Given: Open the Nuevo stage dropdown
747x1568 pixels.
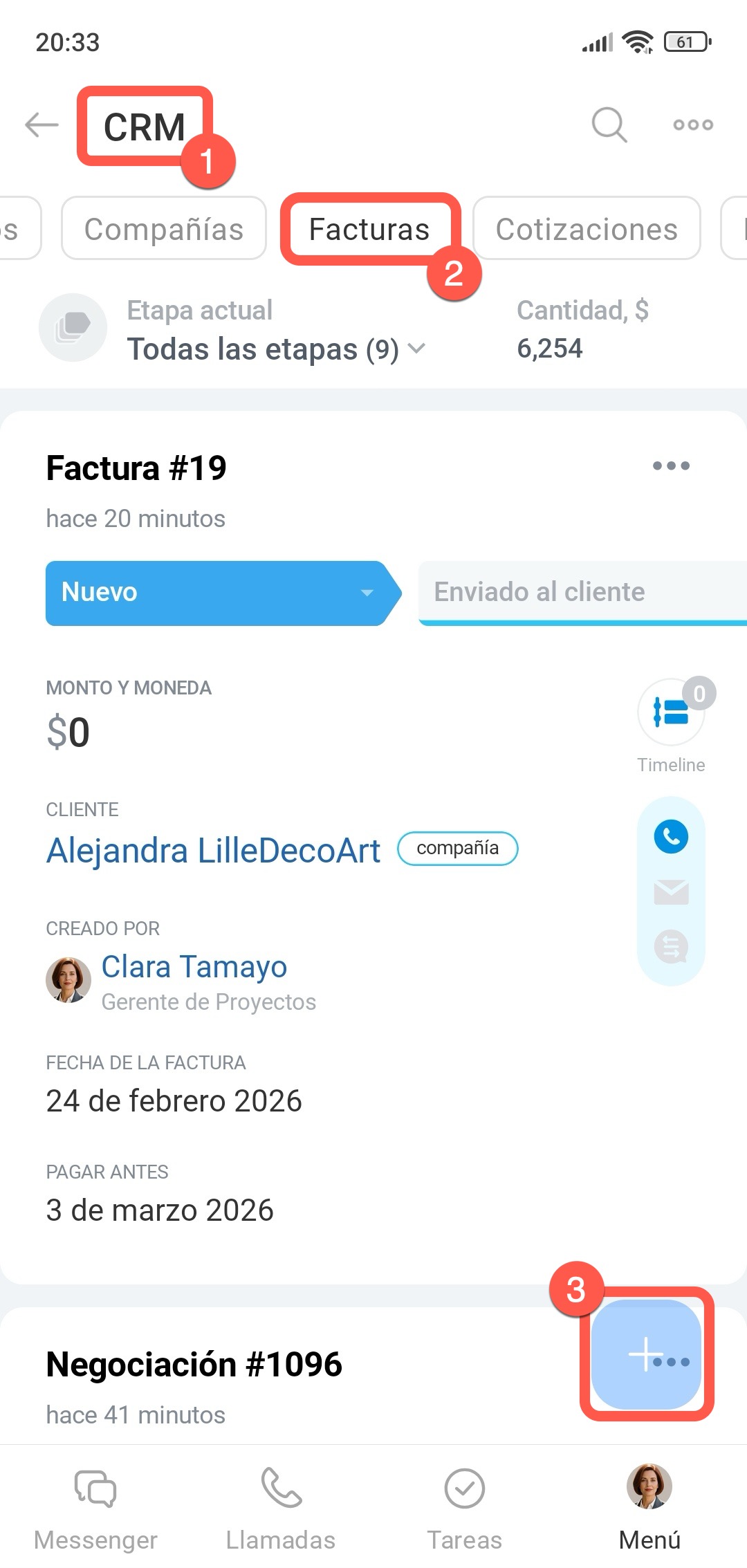Looking at the screenshot, I should (x=220, y=593).
